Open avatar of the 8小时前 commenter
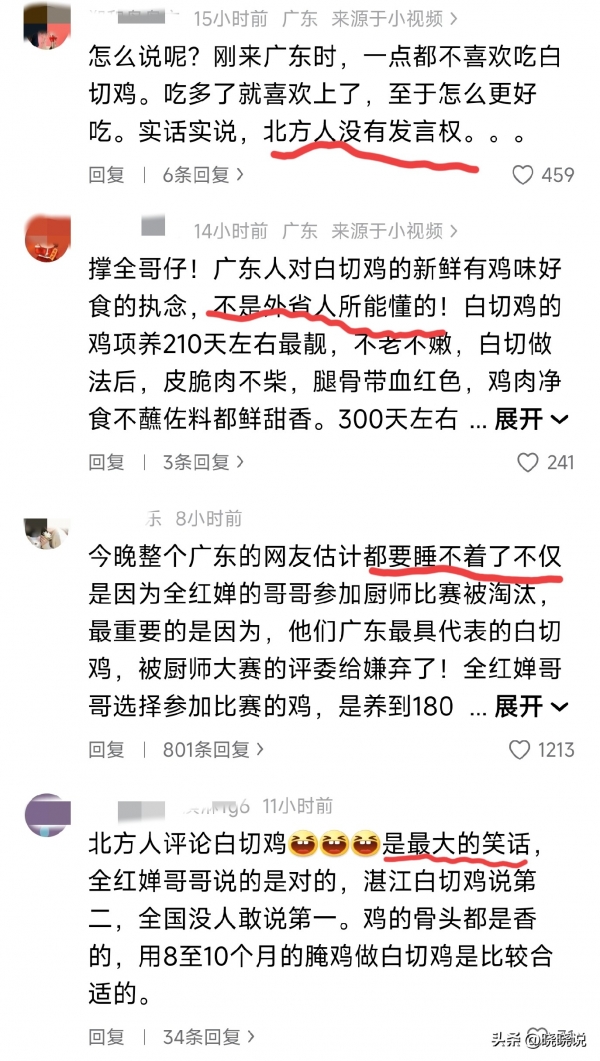Viewport: 600px width, 1061px height. 46,534
